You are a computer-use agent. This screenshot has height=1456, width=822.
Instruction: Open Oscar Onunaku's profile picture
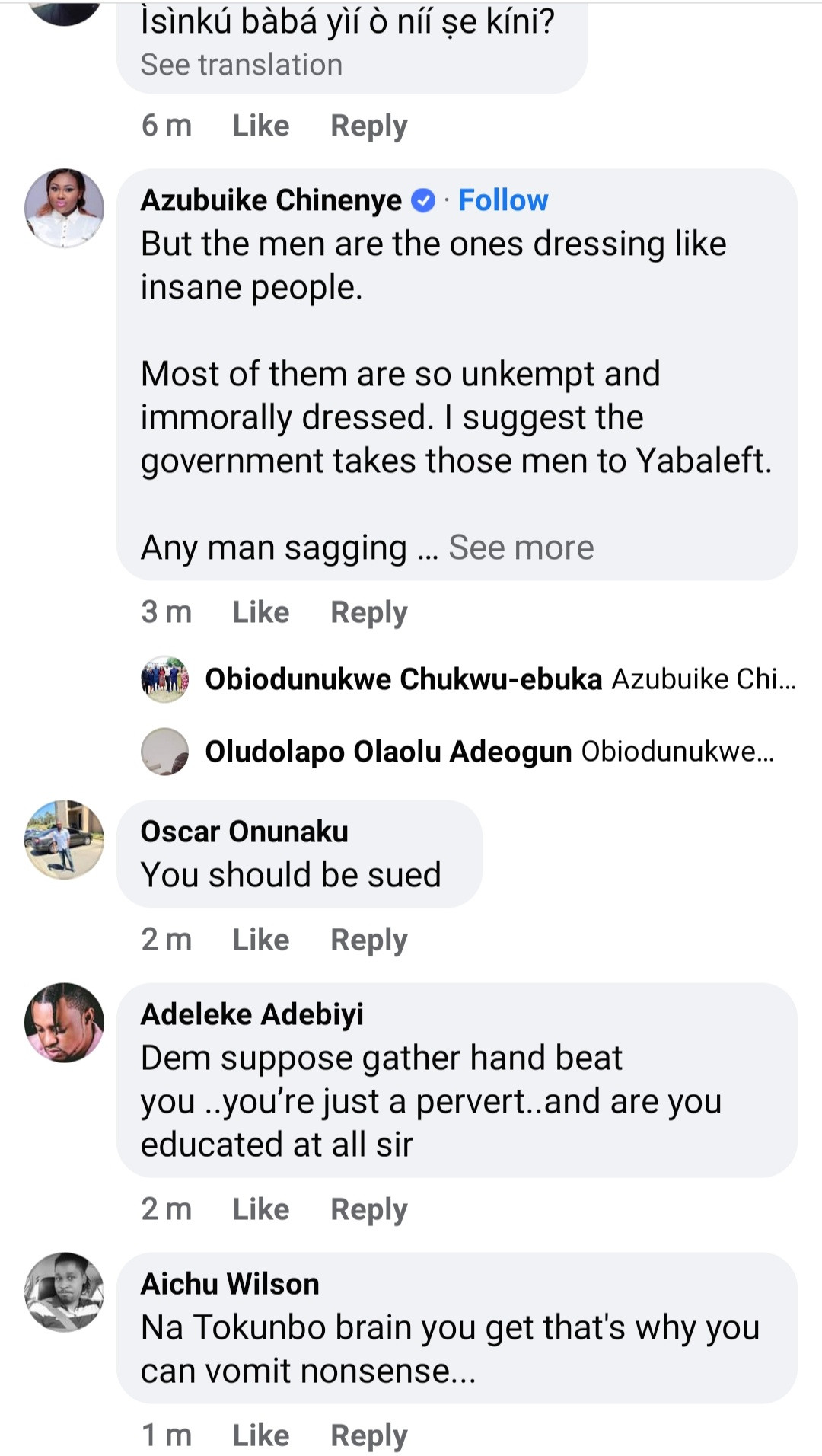click(x=65, y=839)
